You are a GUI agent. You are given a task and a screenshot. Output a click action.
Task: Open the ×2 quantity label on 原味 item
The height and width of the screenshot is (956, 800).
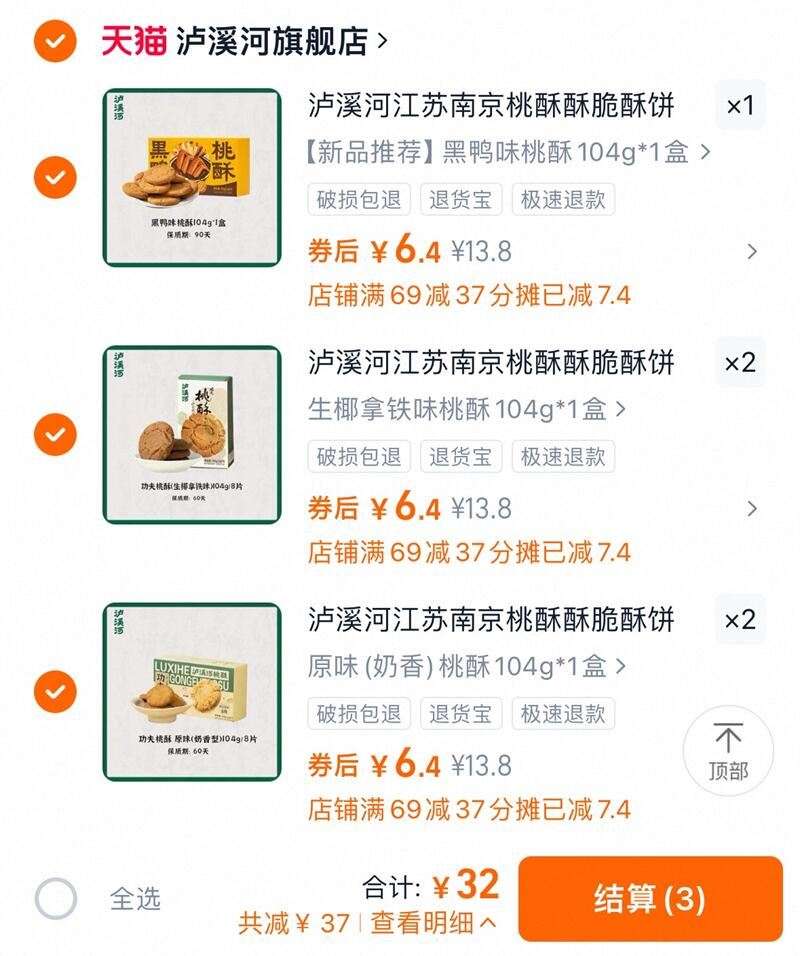pyautogui.click(x=738, y=621)
